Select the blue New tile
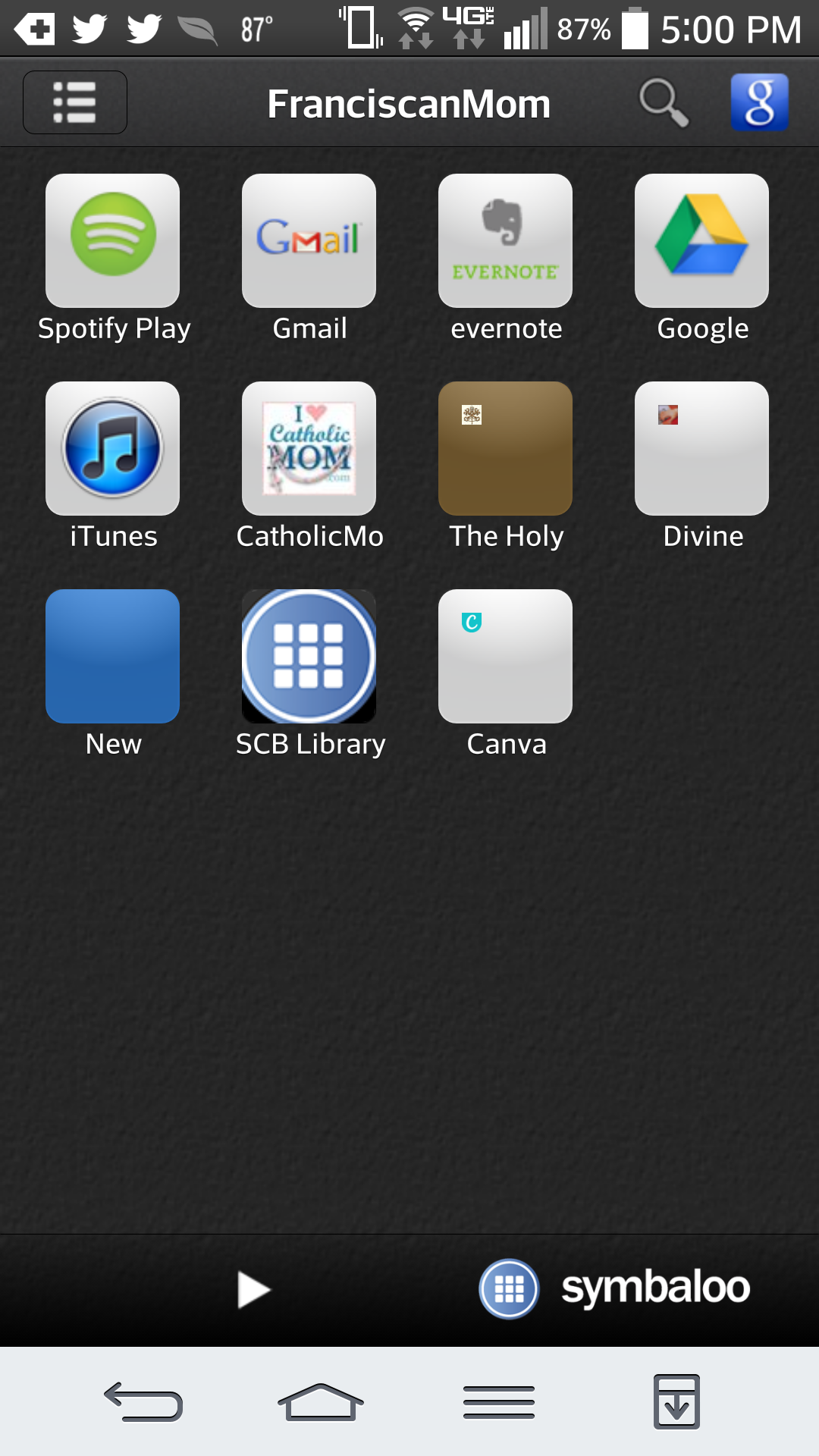 (112, 657)
